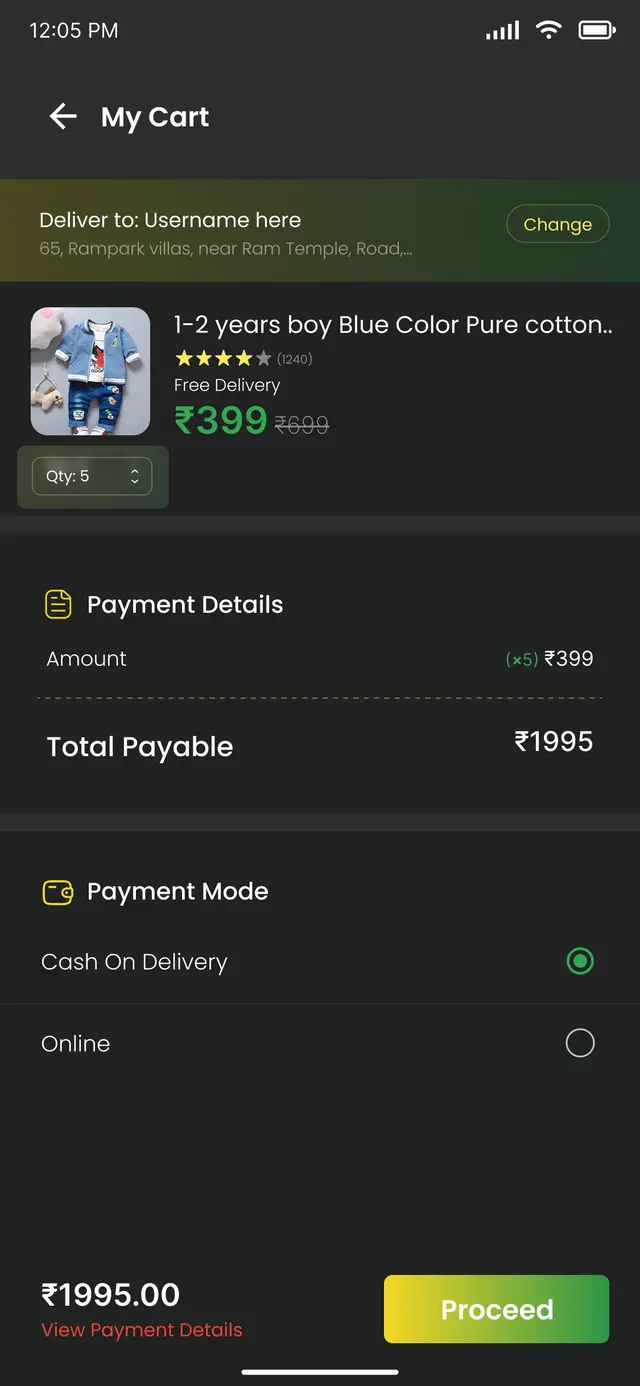This screenshot has width=640, height=1386.
Task: Go back from My Cart
Action: [x=63, y=117]
